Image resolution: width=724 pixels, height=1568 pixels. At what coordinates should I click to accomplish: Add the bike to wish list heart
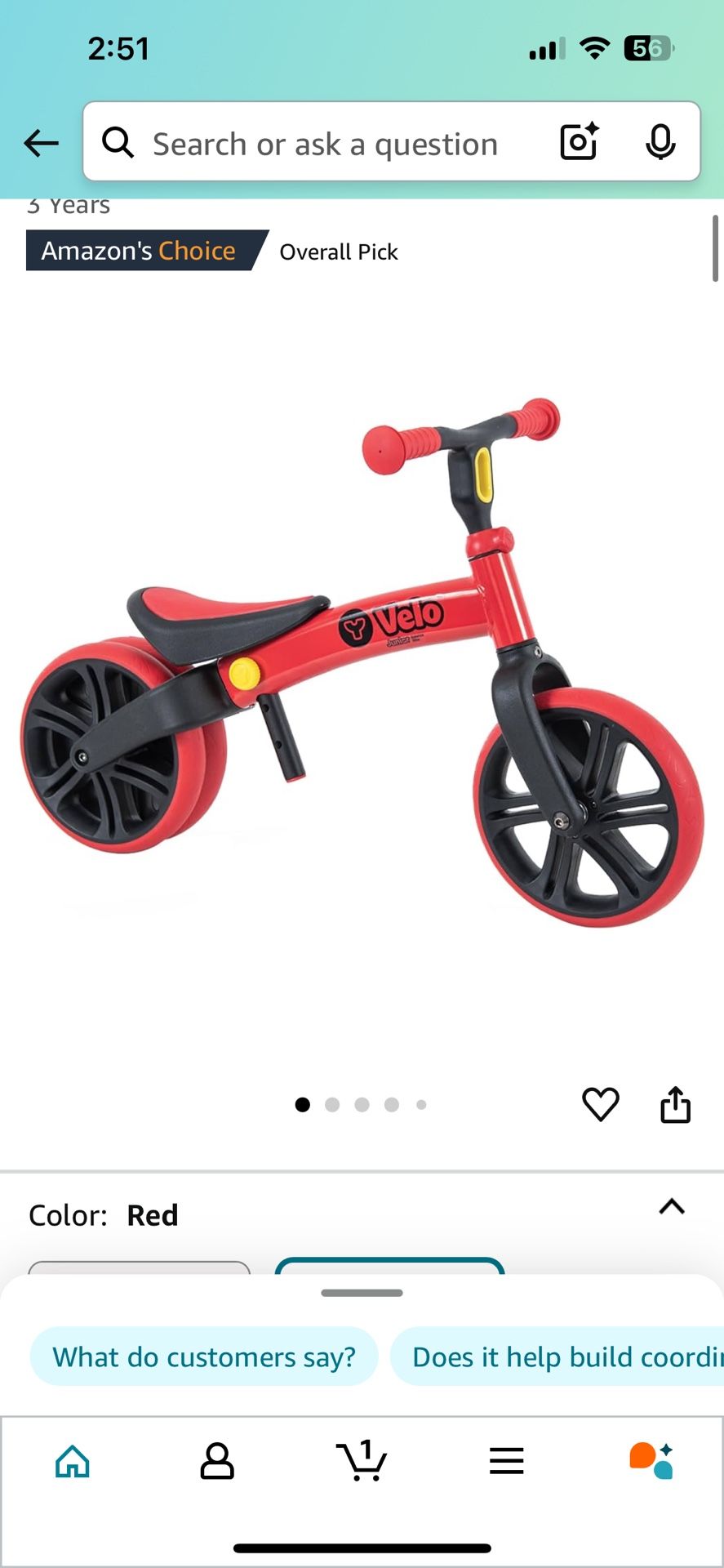tap(600, 1104)
